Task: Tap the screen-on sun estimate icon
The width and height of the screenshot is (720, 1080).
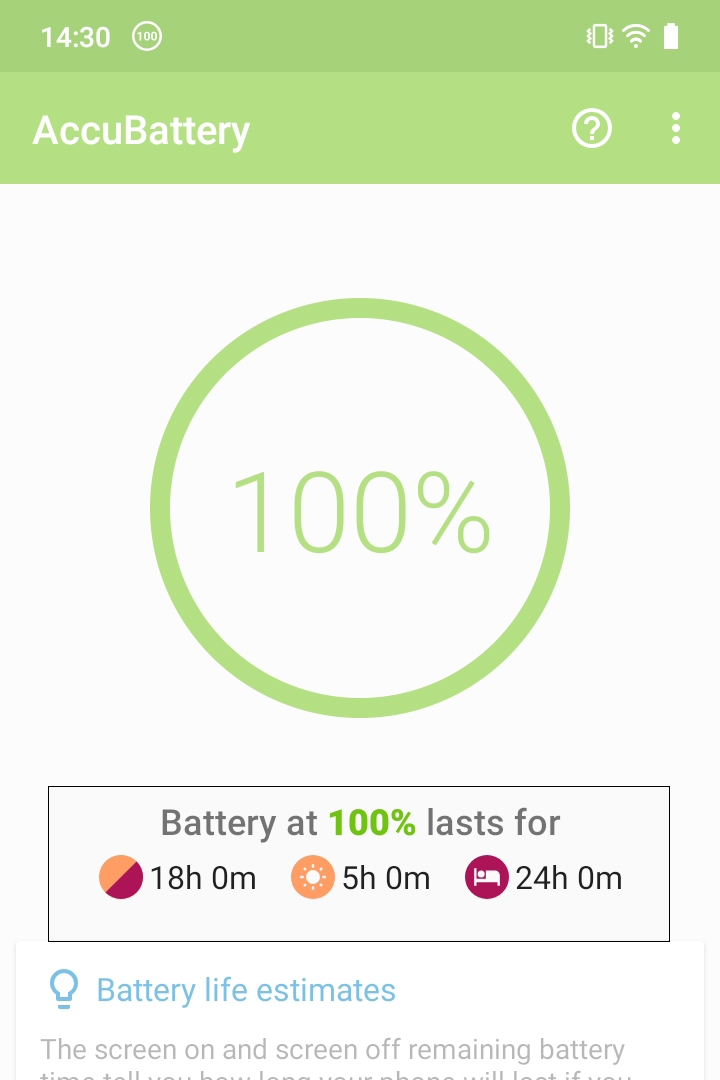Action: [x=313, y=877]
